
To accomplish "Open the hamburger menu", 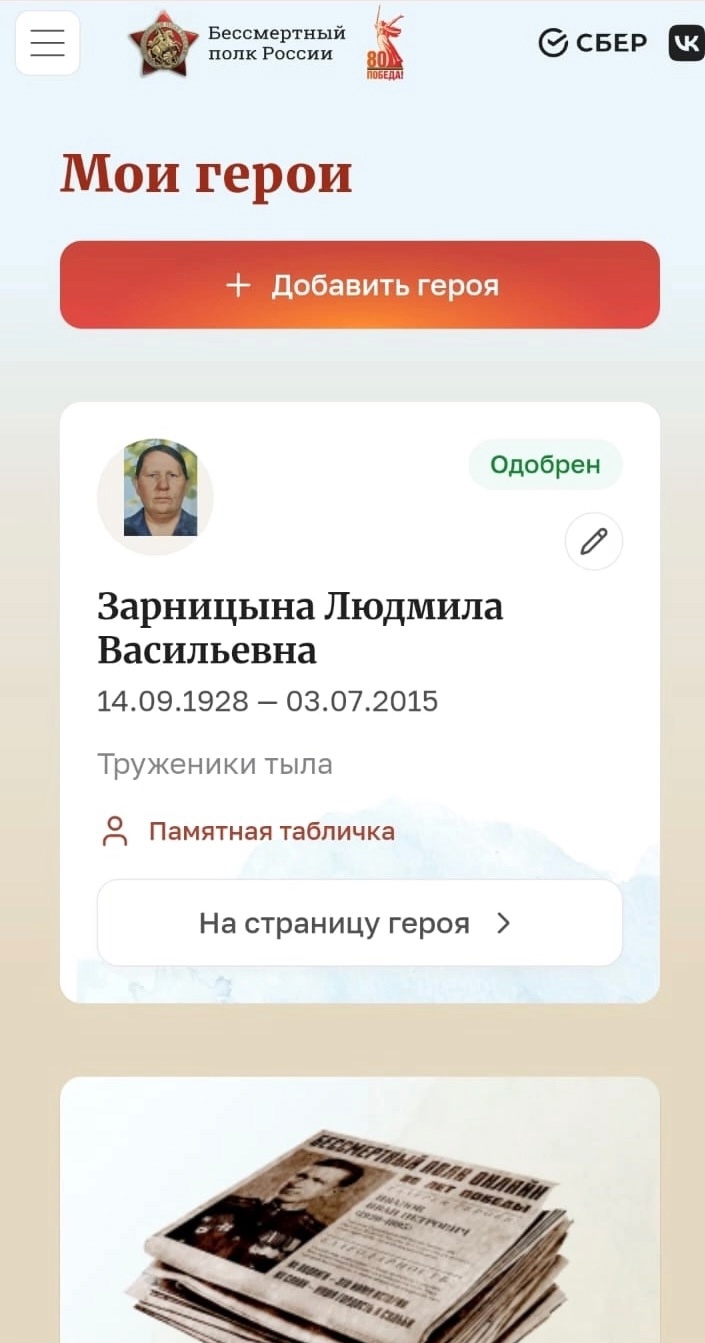I will point(47,43).
